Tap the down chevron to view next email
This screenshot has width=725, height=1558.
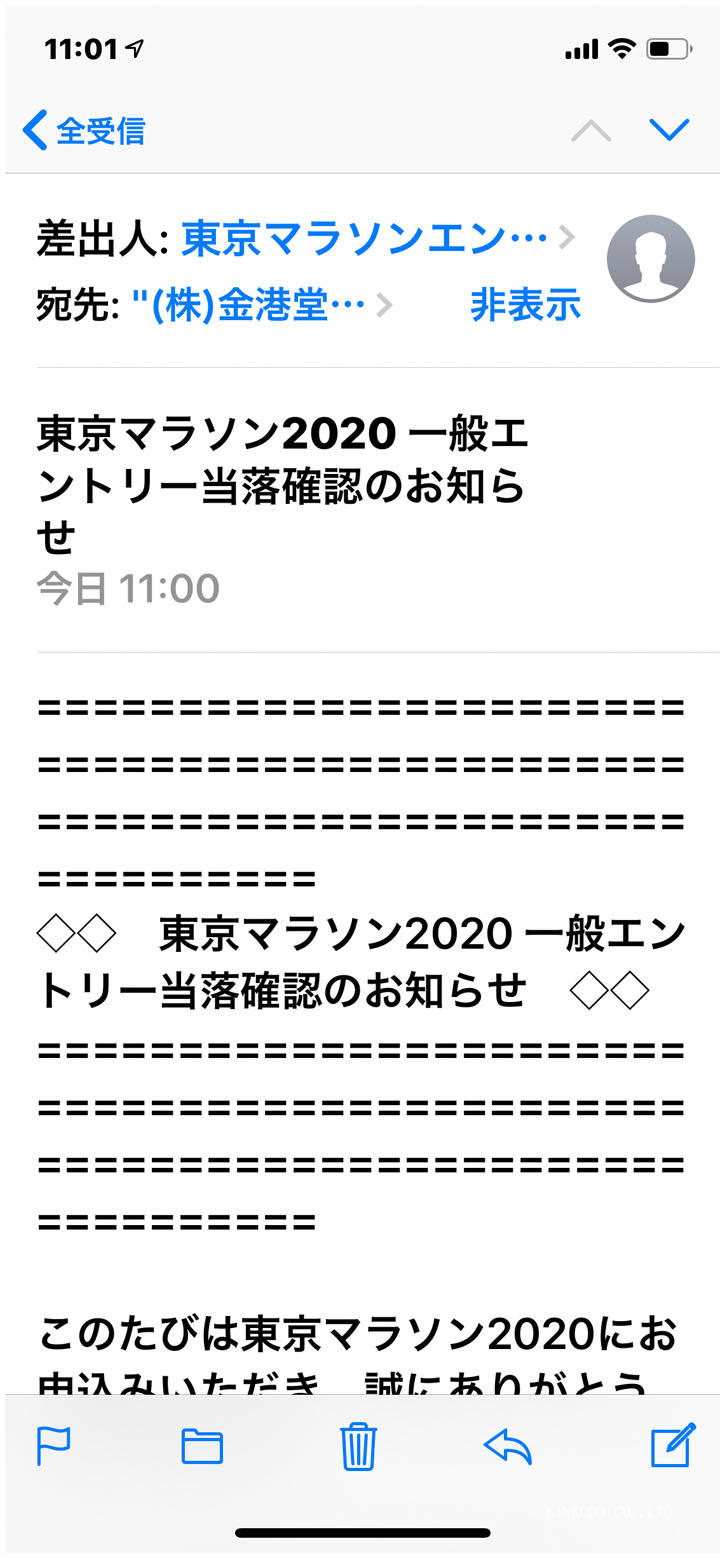[x=670, y=129]
